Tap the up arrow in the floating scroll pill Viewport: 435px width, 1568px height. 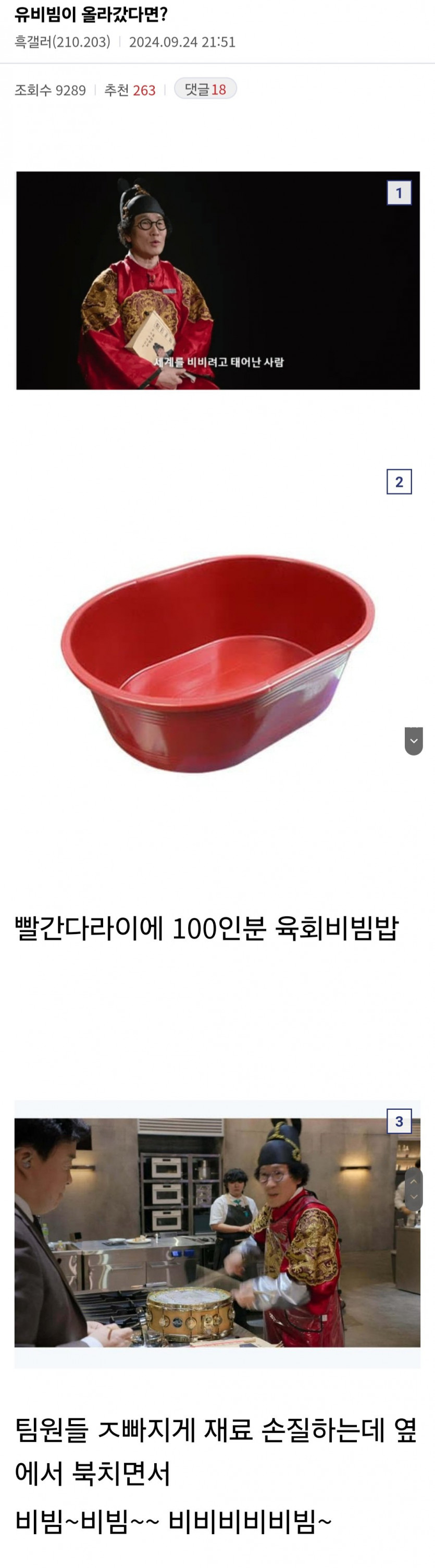414,1182
